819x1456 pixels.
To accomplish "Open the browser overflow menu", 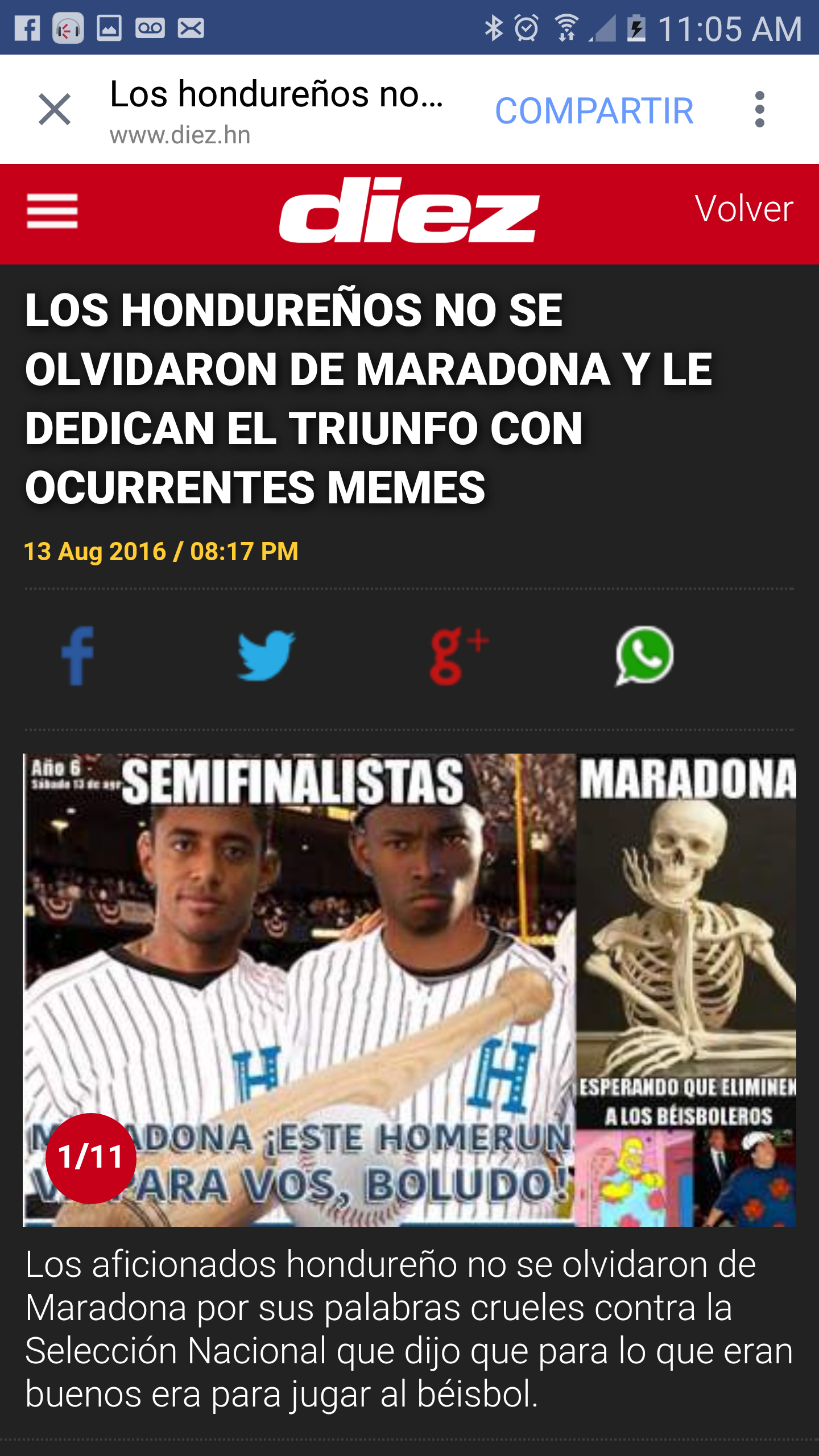I will [x=759, y=109].
